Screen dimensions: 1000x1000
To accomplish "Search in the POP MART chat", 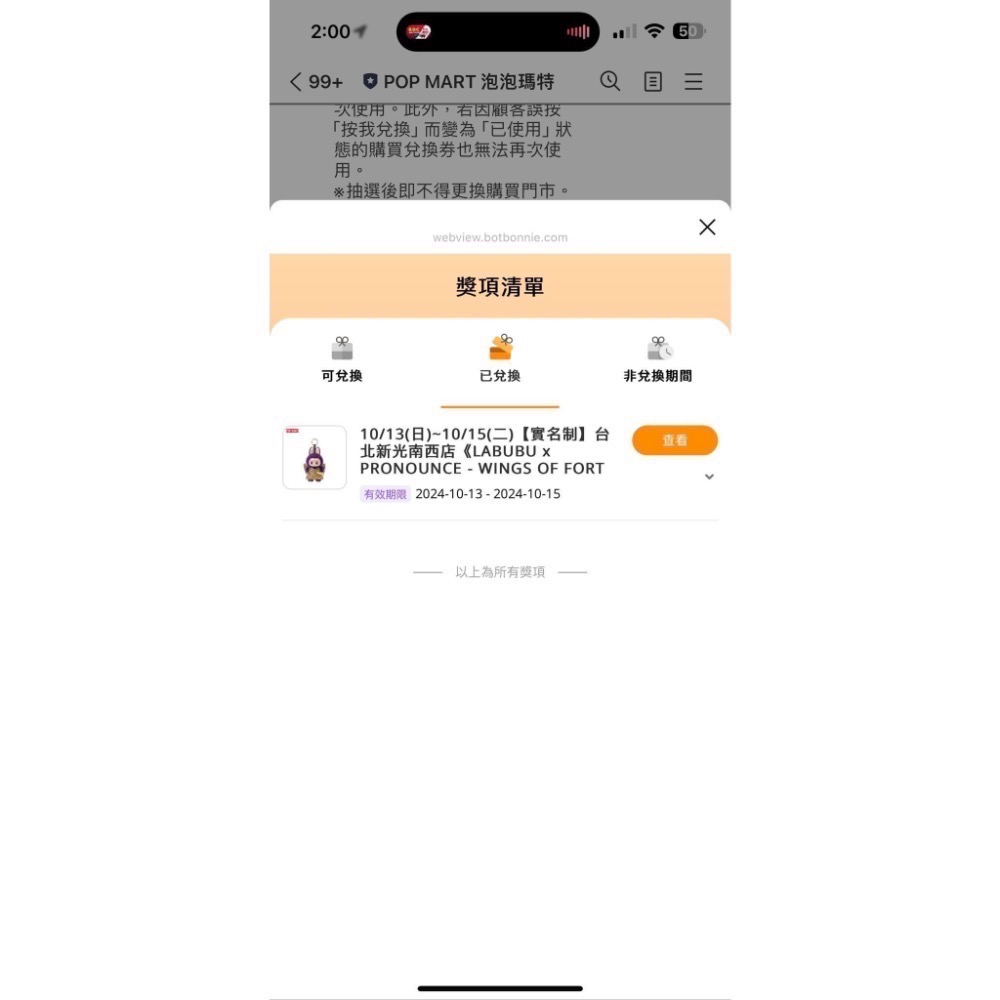I will pyautogui.click(x=610, y=82).
